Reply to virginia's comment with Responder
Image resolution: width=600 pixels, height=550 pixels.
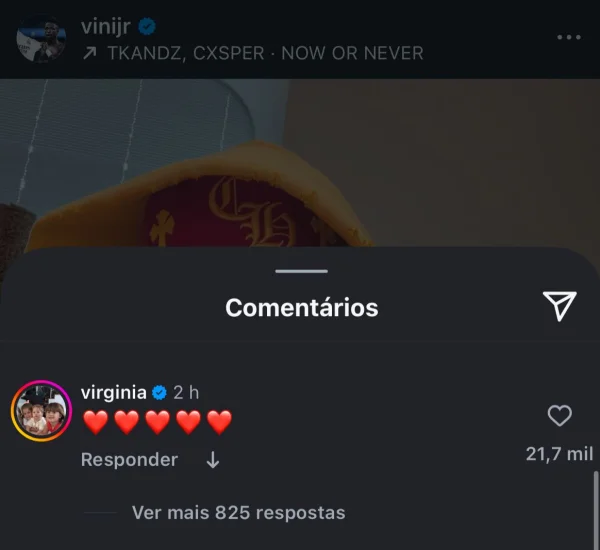pyautogui.click(x=129, y=460)
